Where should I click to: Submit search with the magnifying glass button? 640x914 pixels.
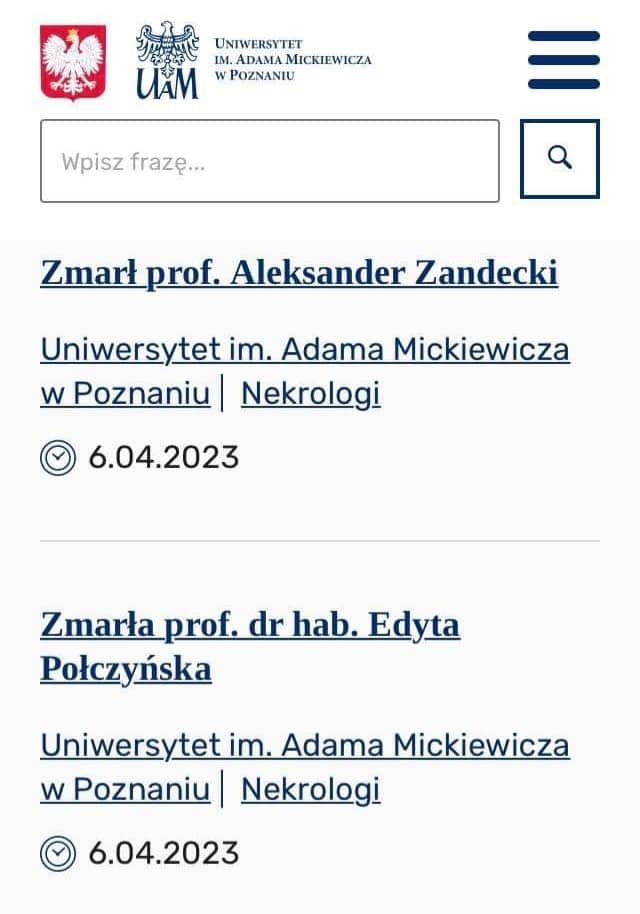click(560, 159)
